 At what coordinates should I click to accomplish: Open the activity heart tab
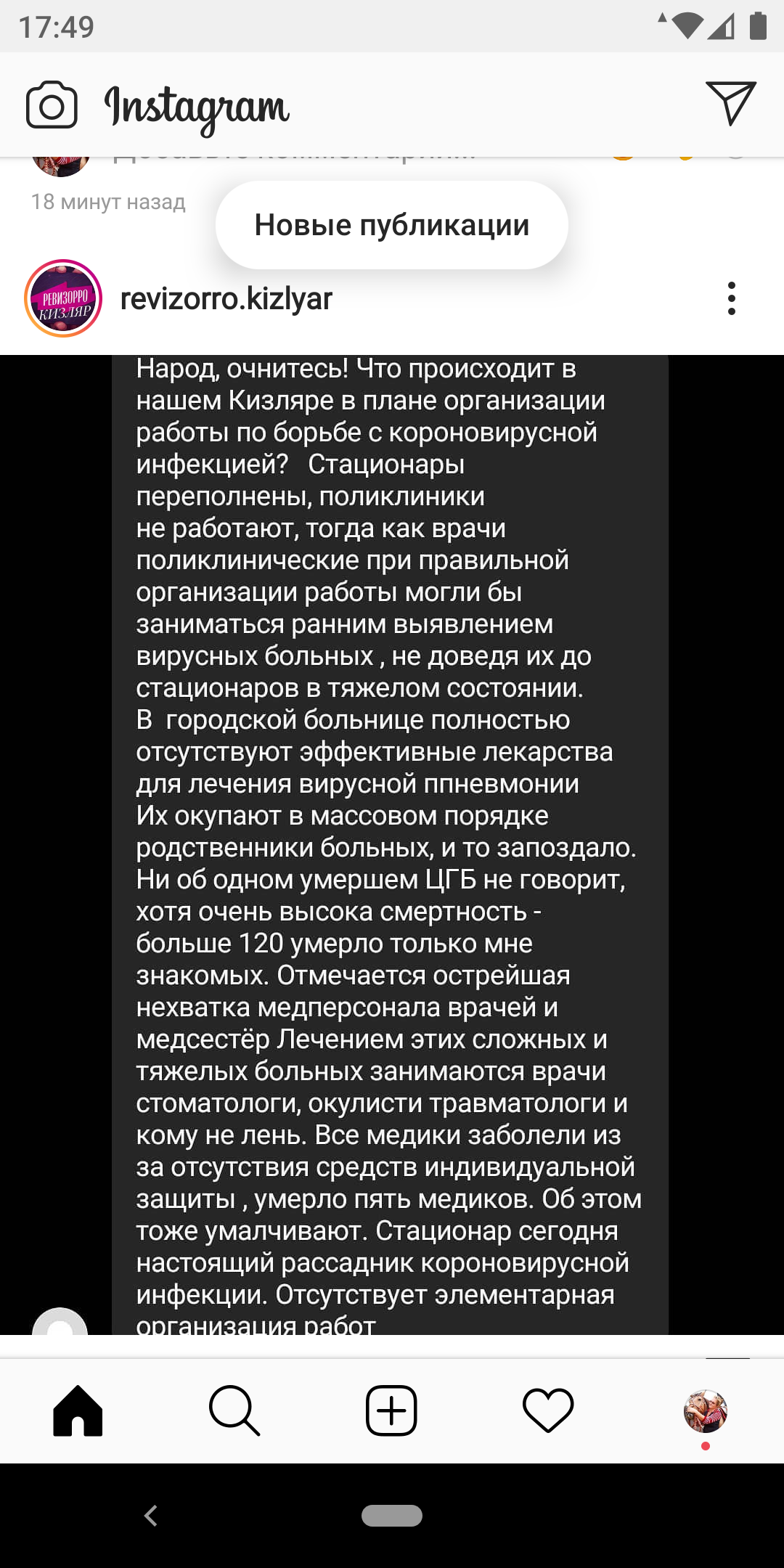click(548, 1410)
